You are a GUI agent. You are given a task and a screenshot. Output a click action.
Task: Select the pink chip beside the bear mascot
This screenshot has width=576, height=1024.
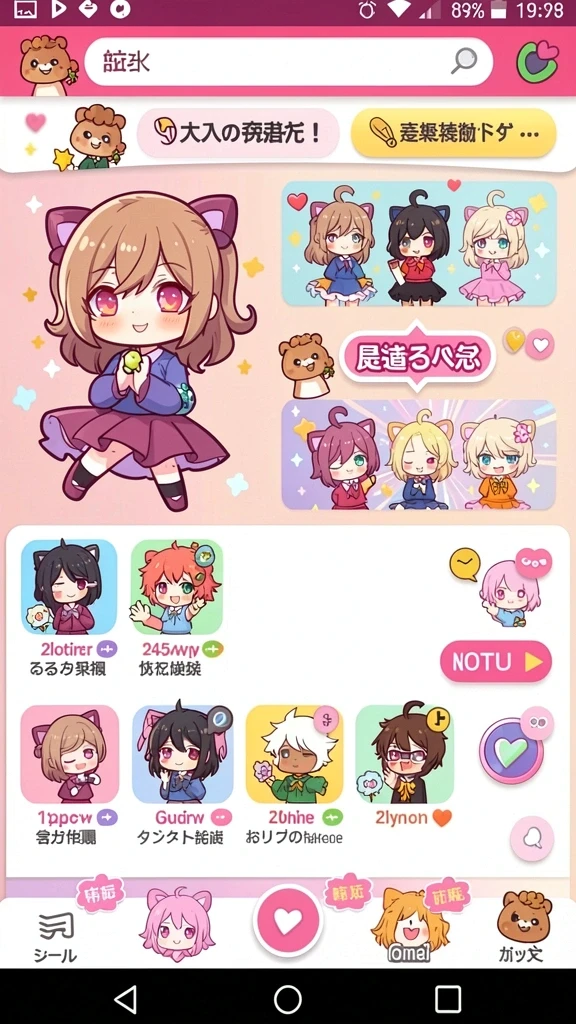(x=238, y=133)
